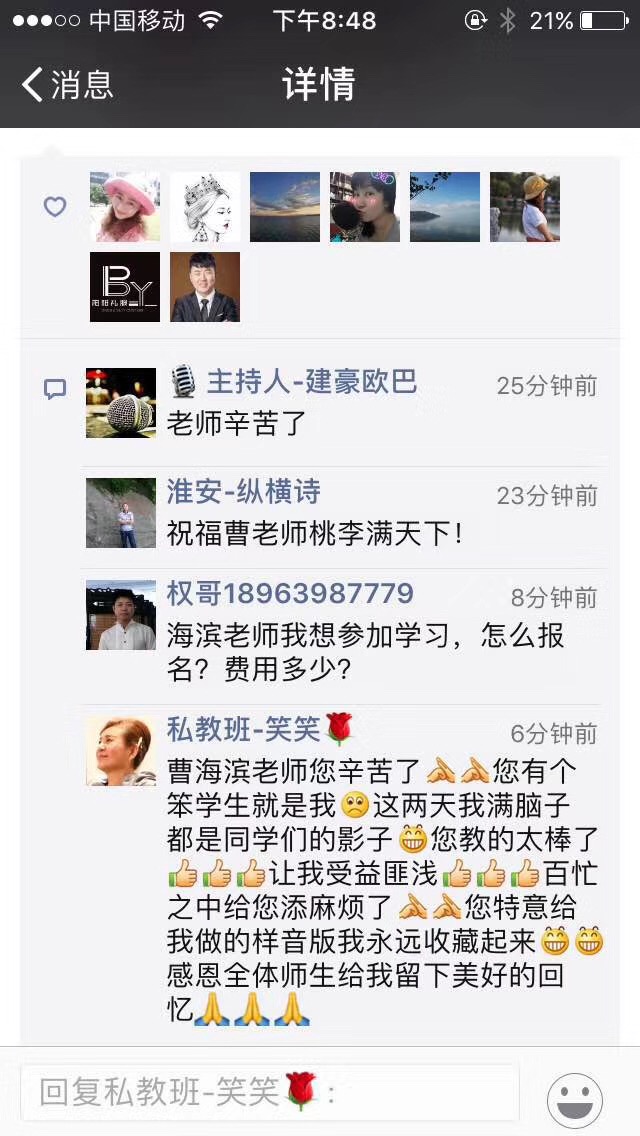Viewport: 640px width, 1136px height.
Task: Go back to 消息
Action: click(68, 85)
